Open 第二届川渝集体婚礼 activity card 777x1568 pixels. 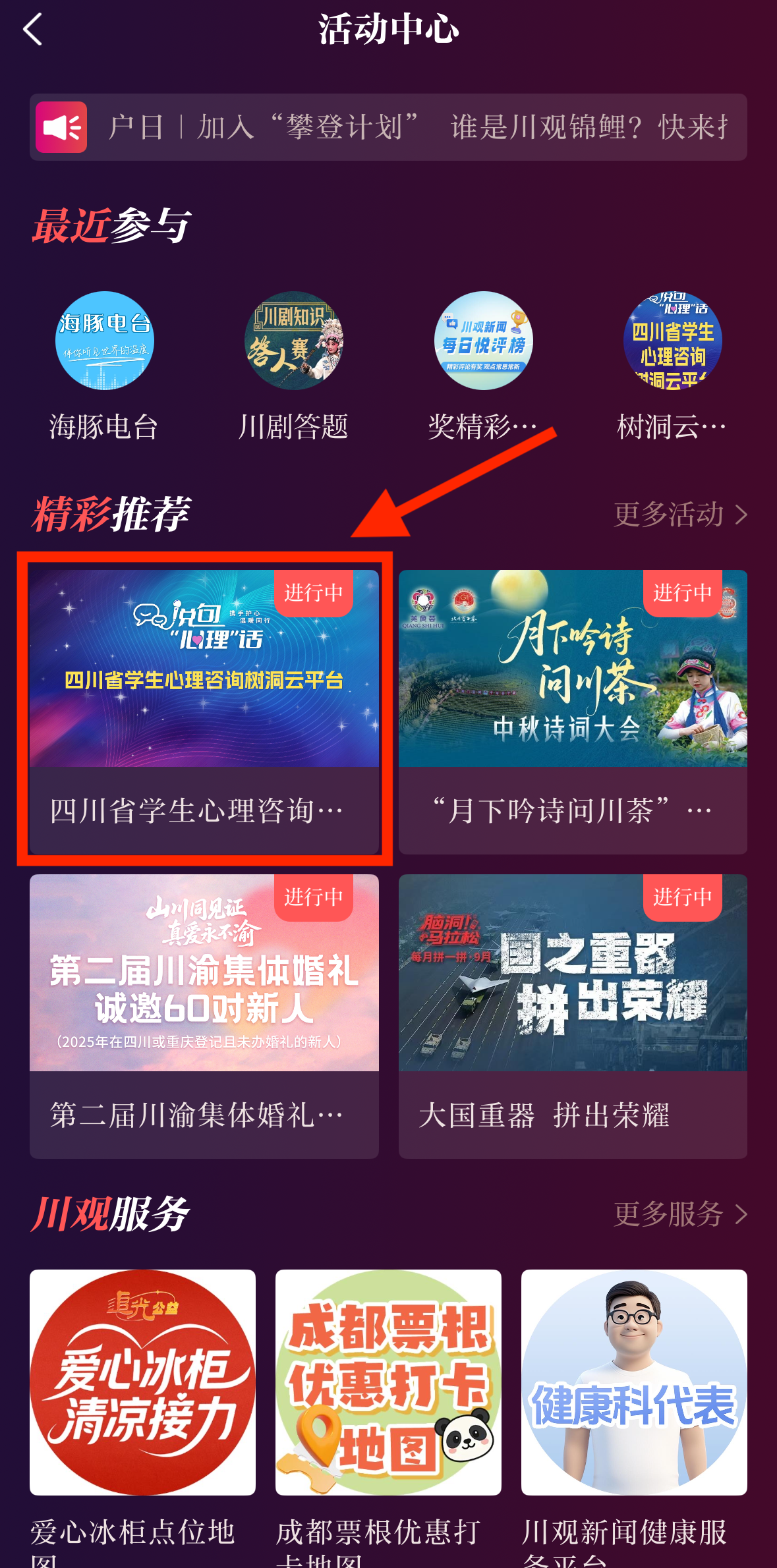coord(204,1016)
